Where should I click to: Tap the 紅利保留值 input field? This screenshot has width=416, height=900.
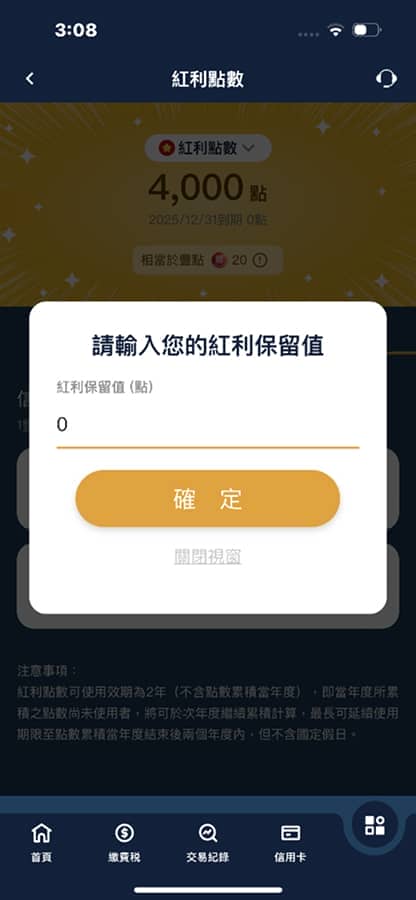(208, 426)
